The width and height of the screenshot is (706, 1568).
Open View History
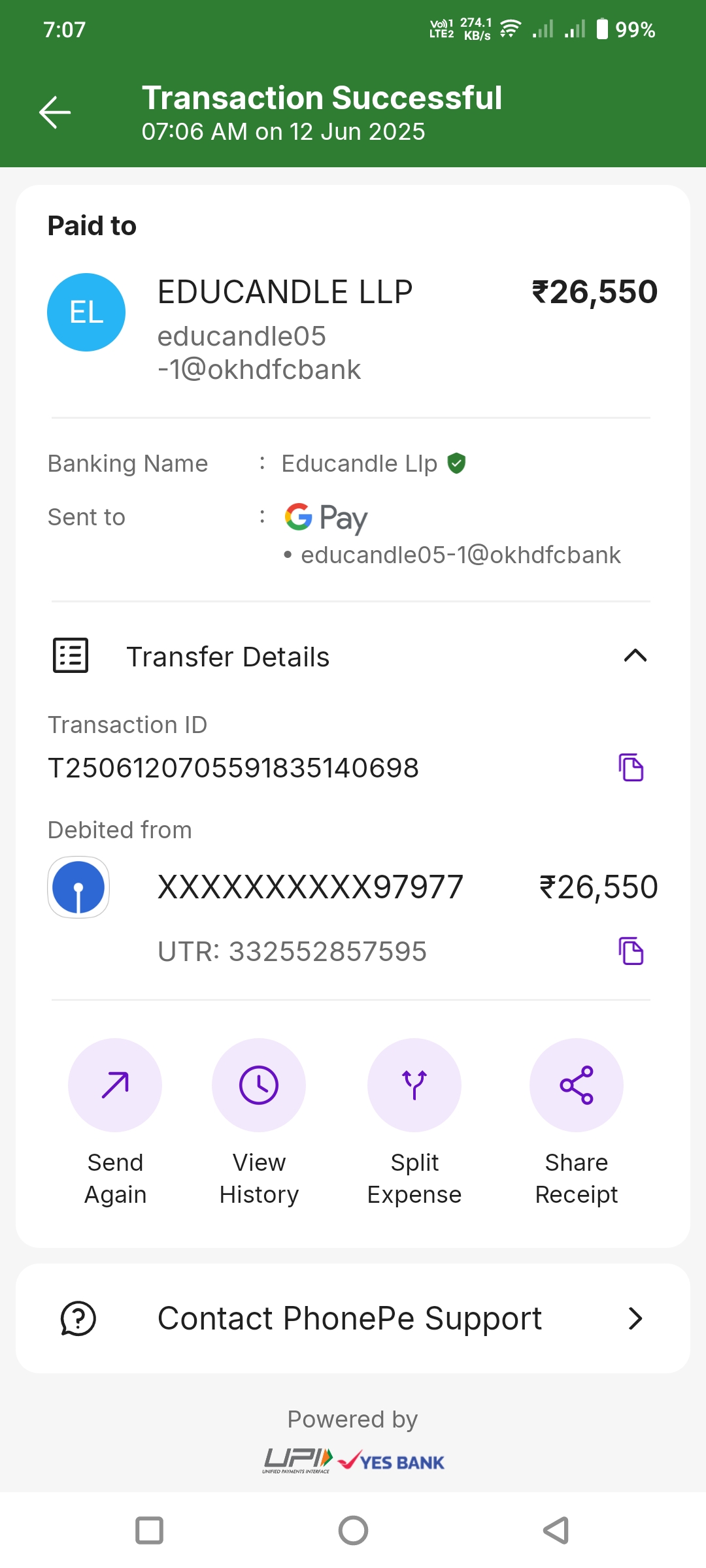pos(259,1086)
